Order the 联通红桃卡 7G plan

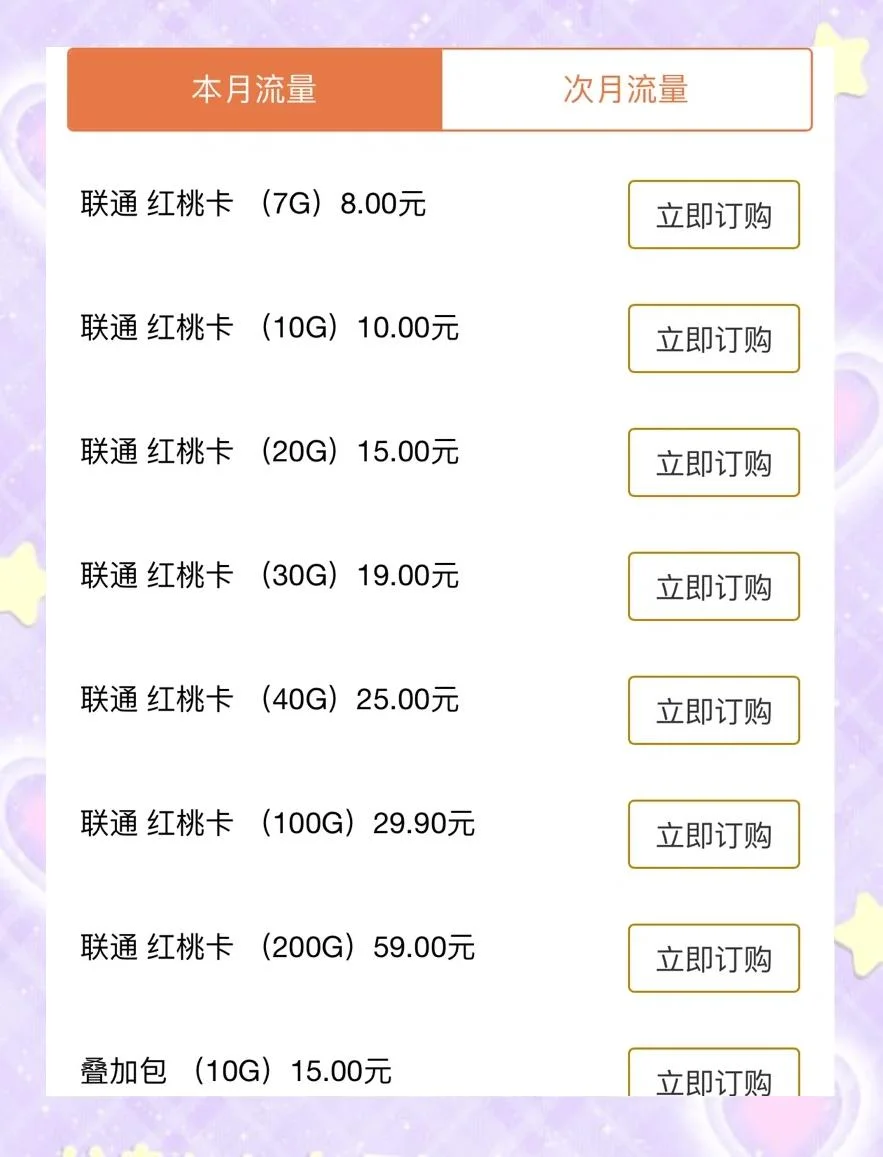tap(713, 215)
